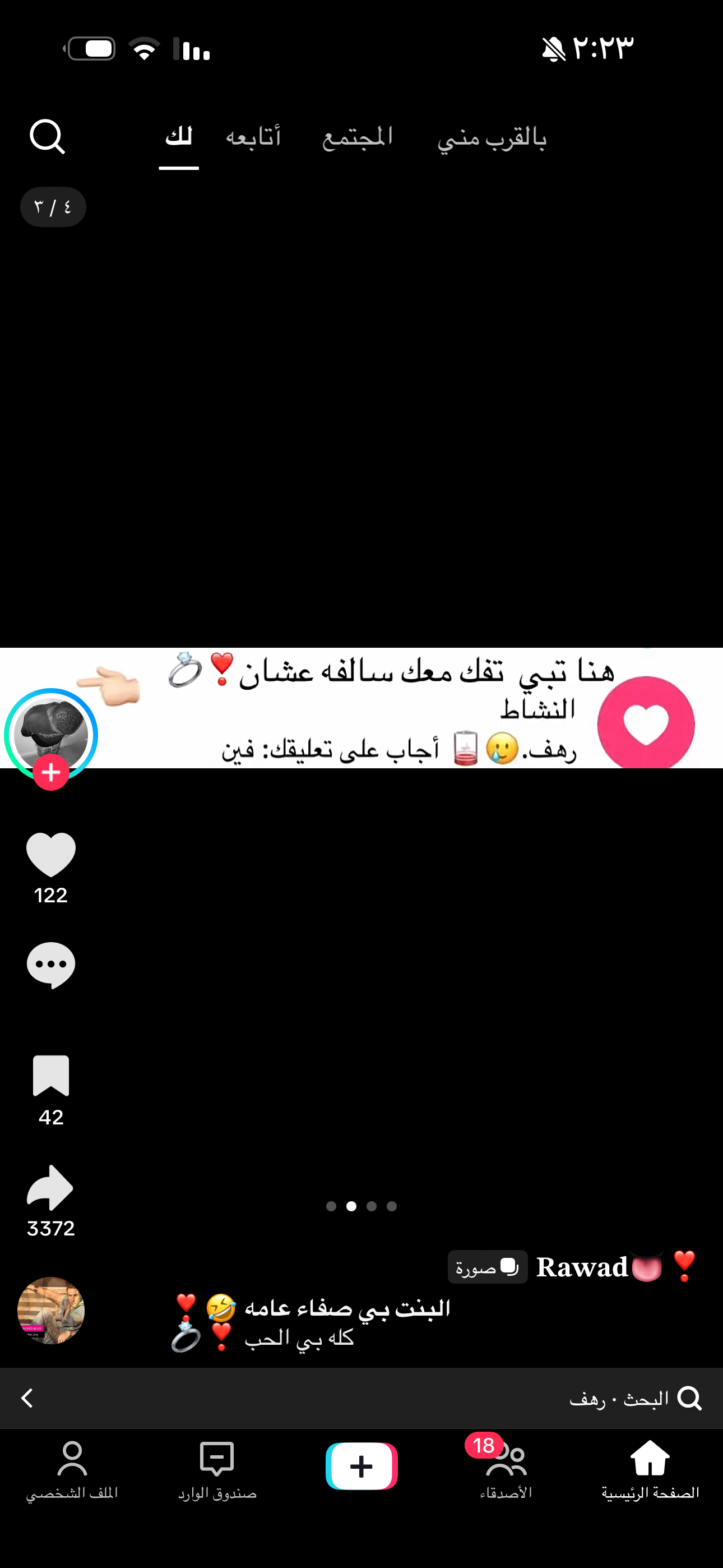723x1568 pixels.
Task: Open the الأصدقاء friends tab
Action: click(506, 1470)
